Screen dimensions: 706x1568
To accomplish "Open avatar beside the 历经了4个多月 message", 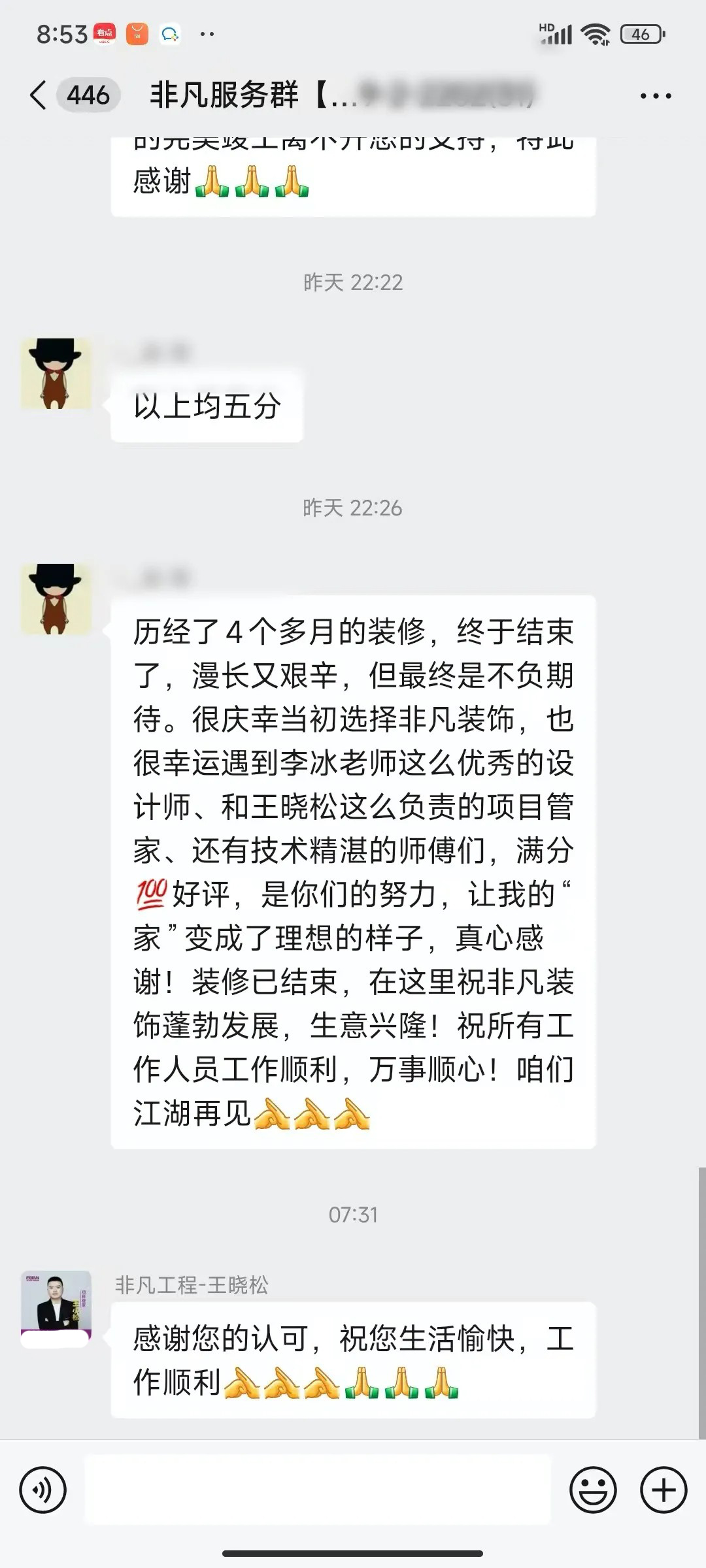I will (x=56, y=599).
